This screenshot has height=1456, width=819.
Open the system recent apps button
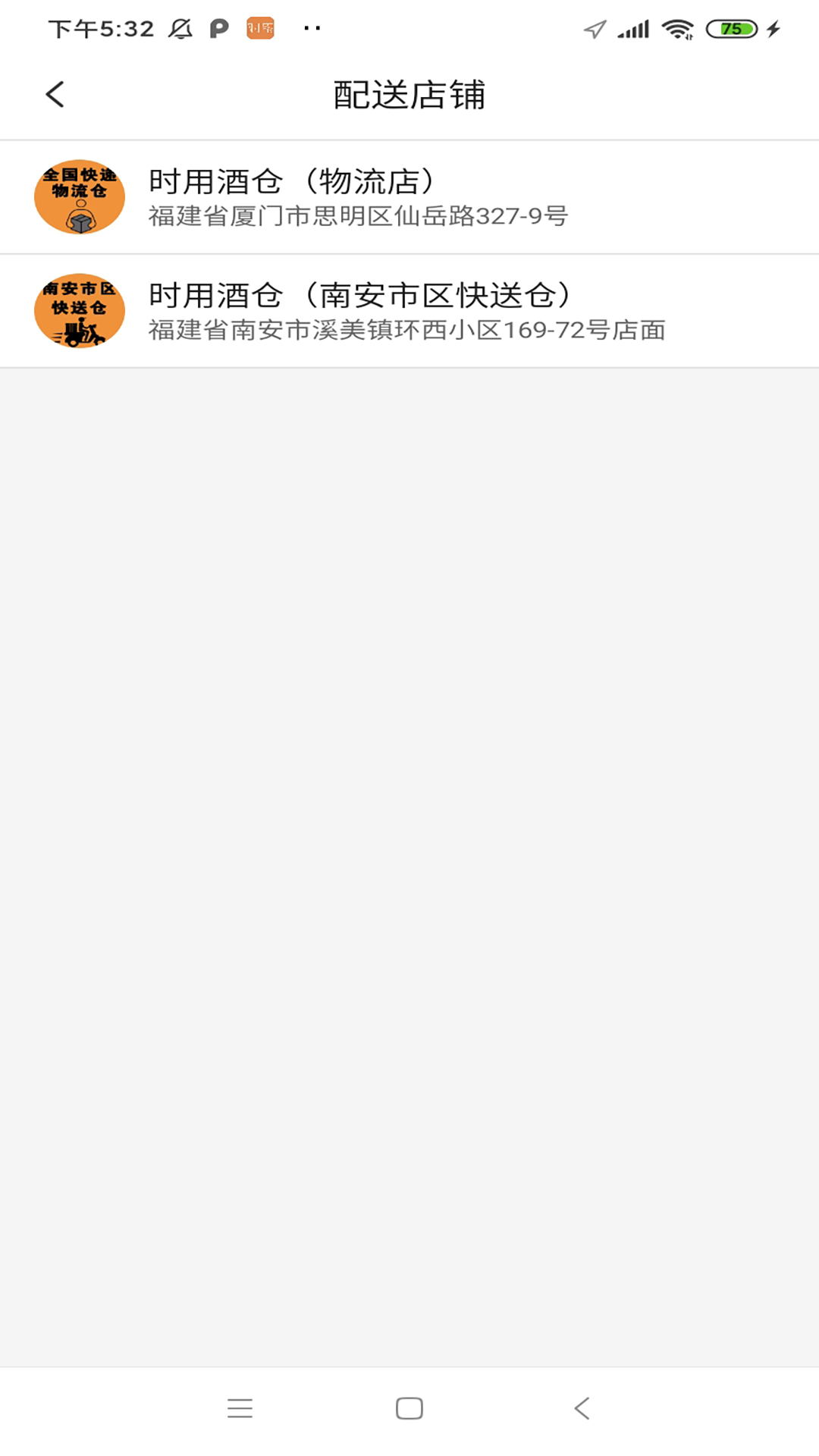(240, 1408)
